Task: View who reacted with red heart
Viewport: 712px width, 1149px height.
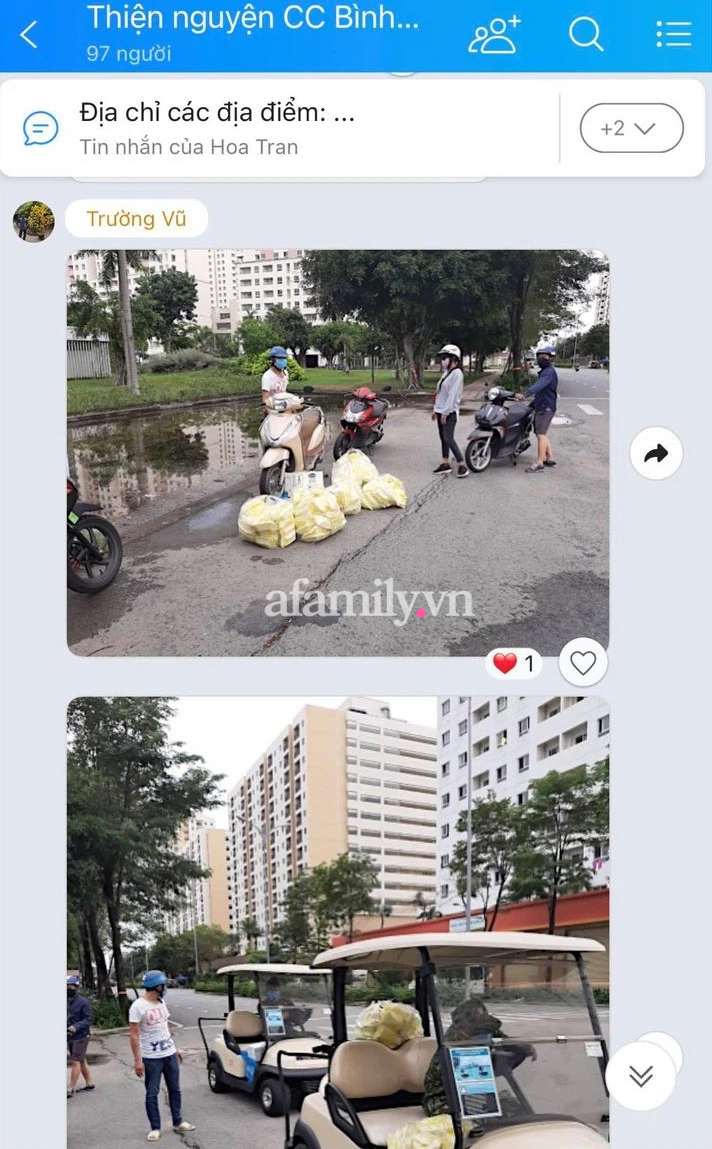Action: (x=513, y=663)
